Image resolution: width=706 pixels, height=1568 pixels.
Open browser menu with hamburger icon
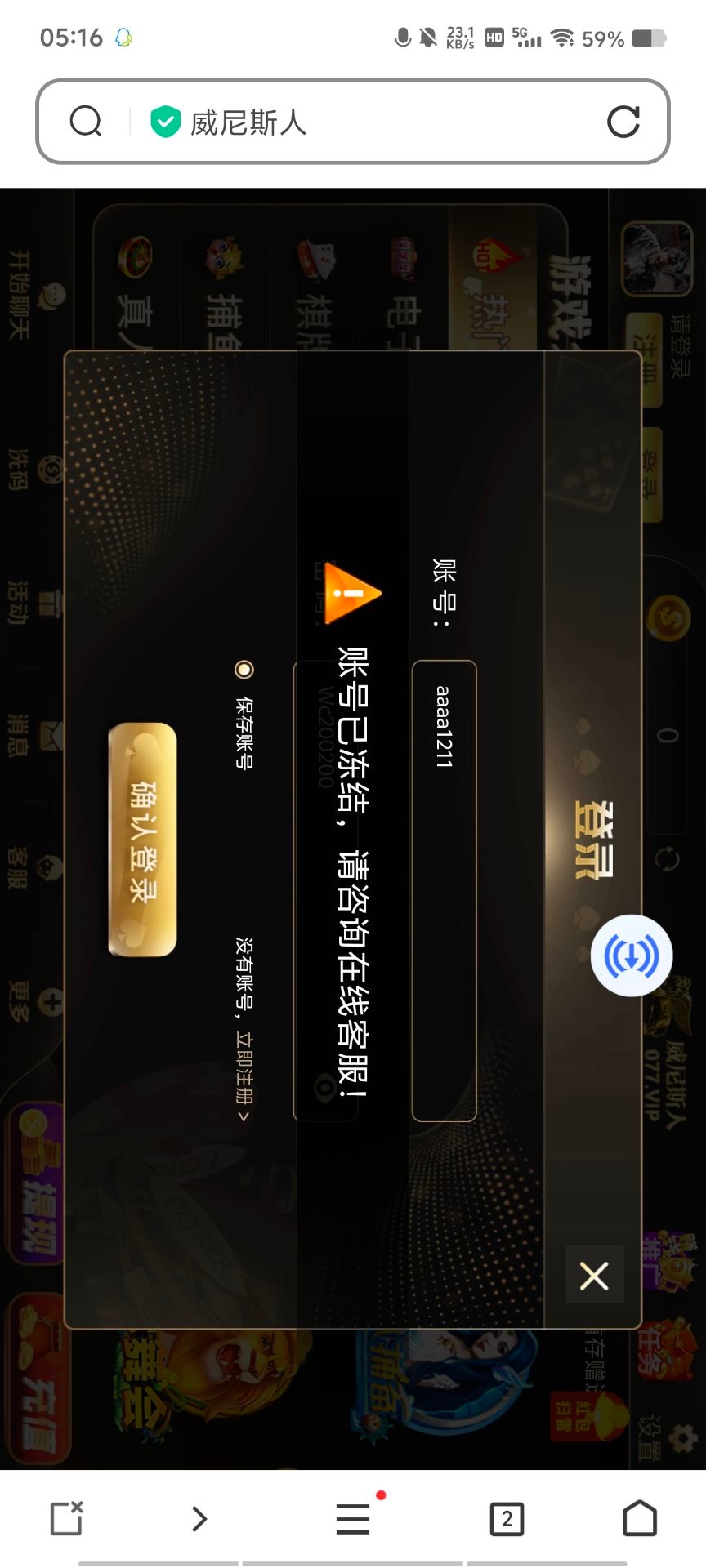tap(353, 1519)
